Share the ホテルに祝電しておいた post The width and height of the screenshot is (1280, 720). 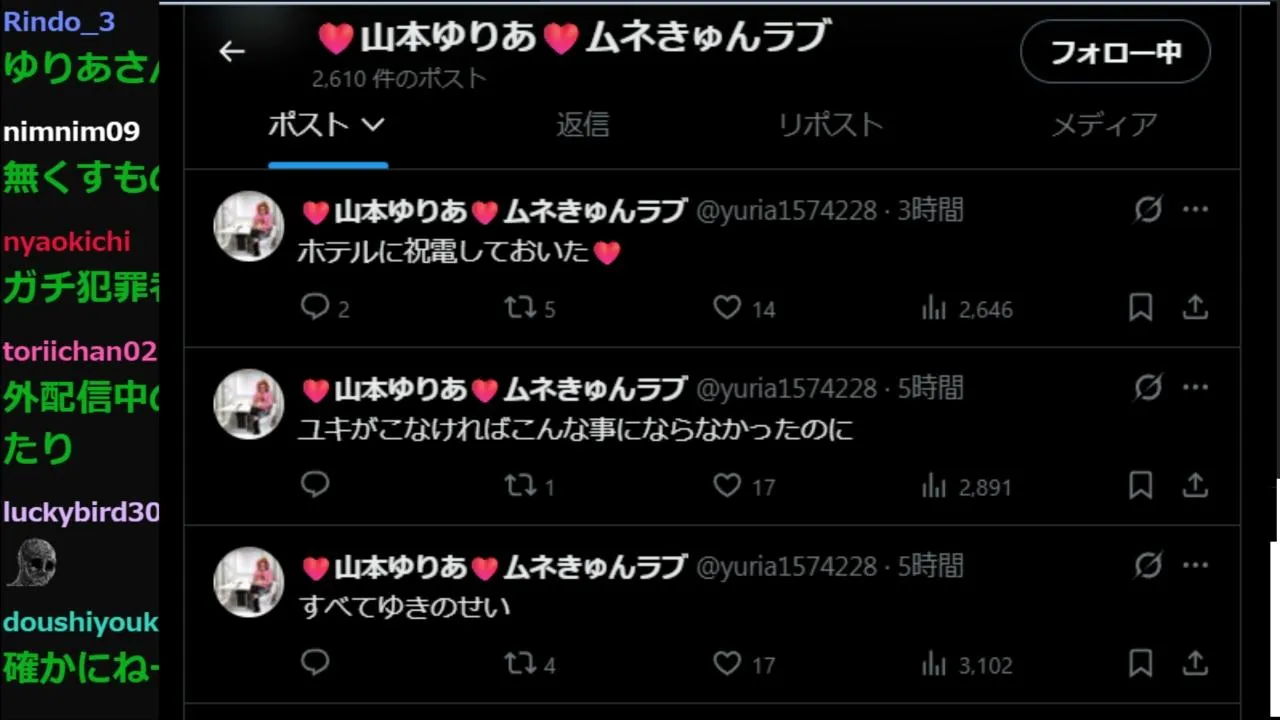coord(1195,307)
